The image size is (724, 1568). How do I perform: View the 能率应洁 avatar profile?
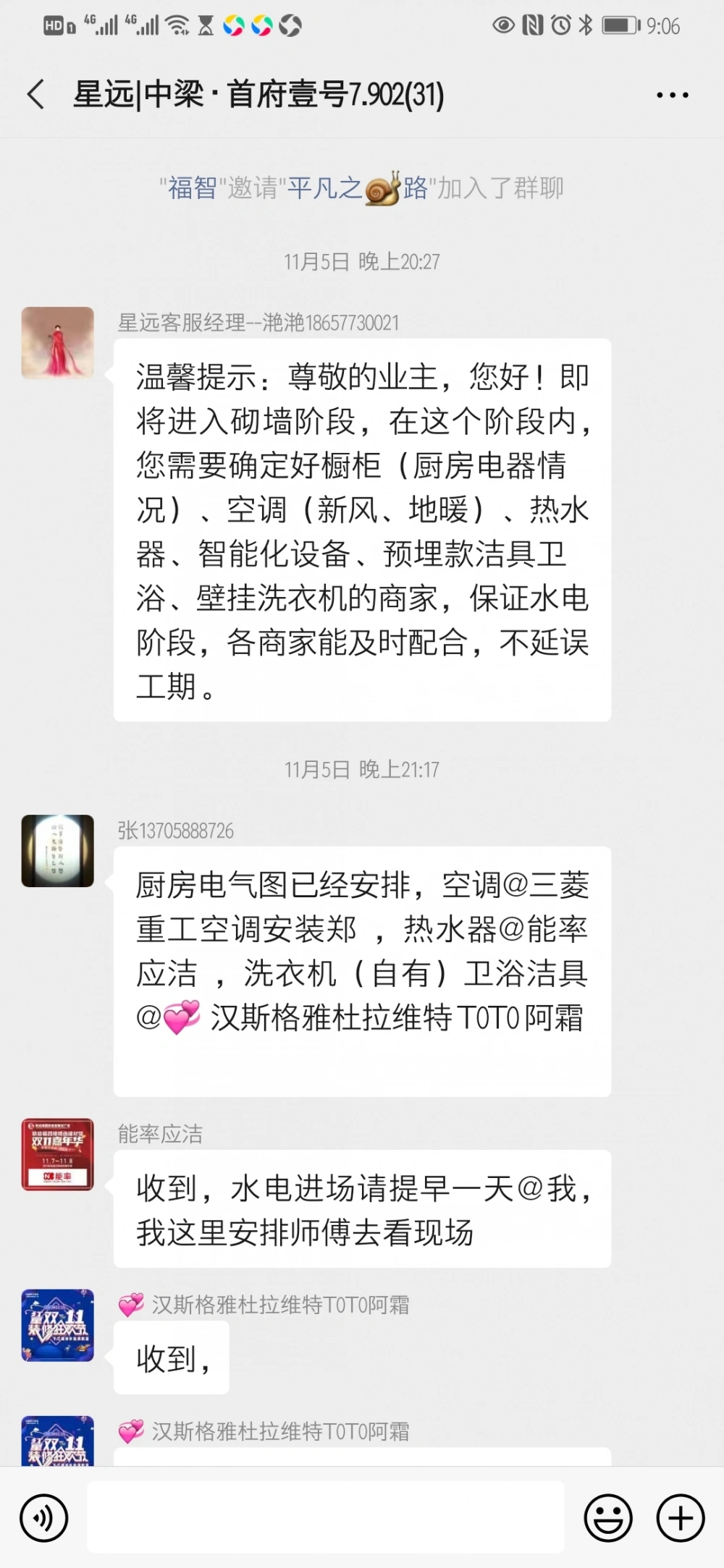click(58, 1154)
